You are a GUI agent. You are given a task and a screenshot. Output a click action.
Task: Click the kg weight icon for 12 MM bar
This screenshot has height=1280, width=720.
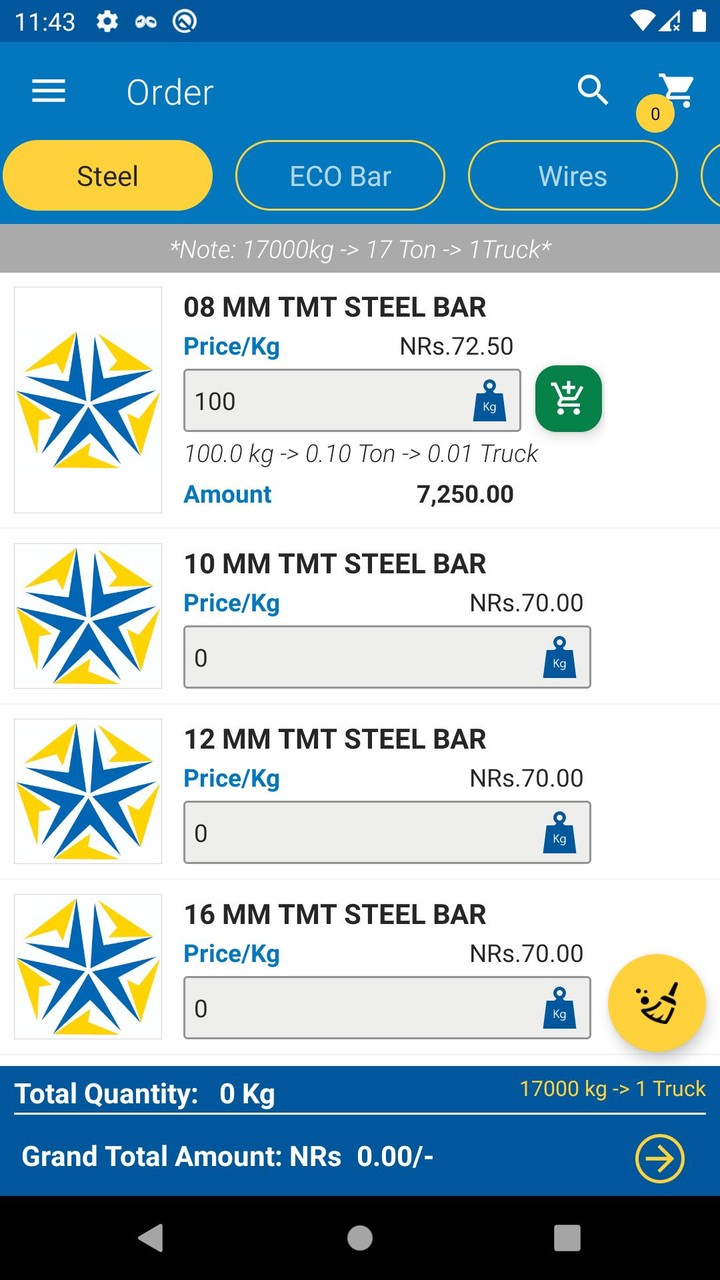pos(559,832)
